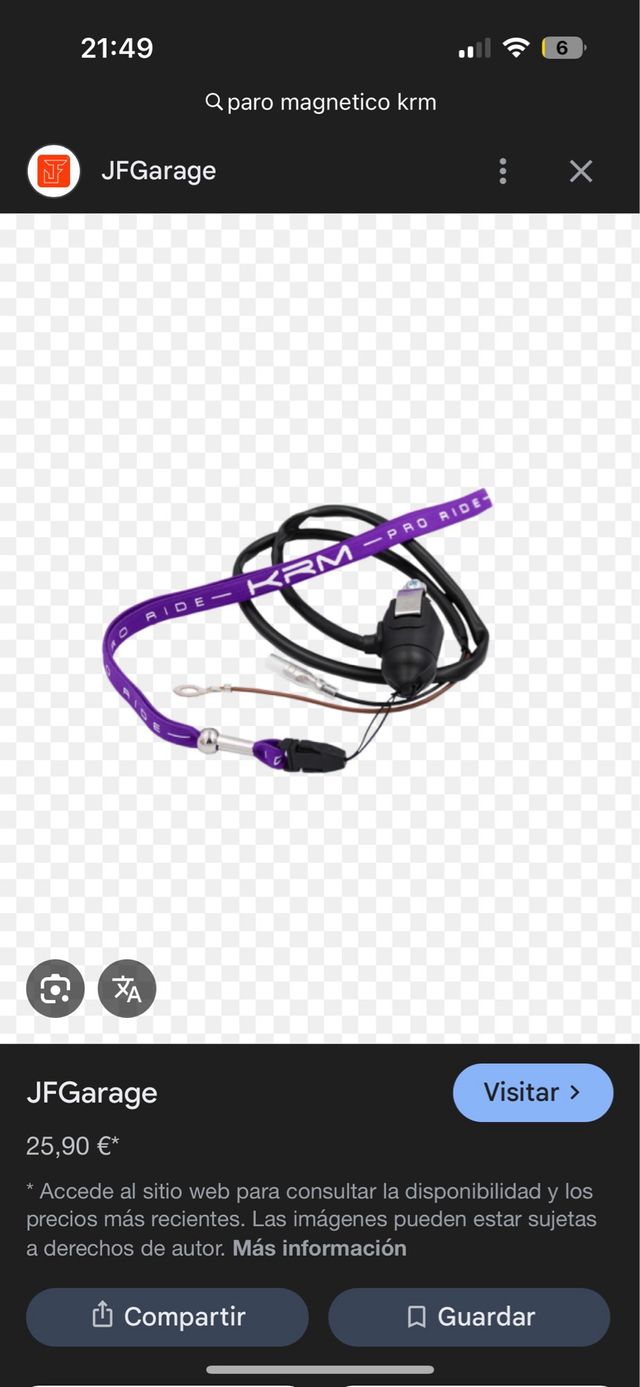Visit the JFGarage website

coord(532,1092)
